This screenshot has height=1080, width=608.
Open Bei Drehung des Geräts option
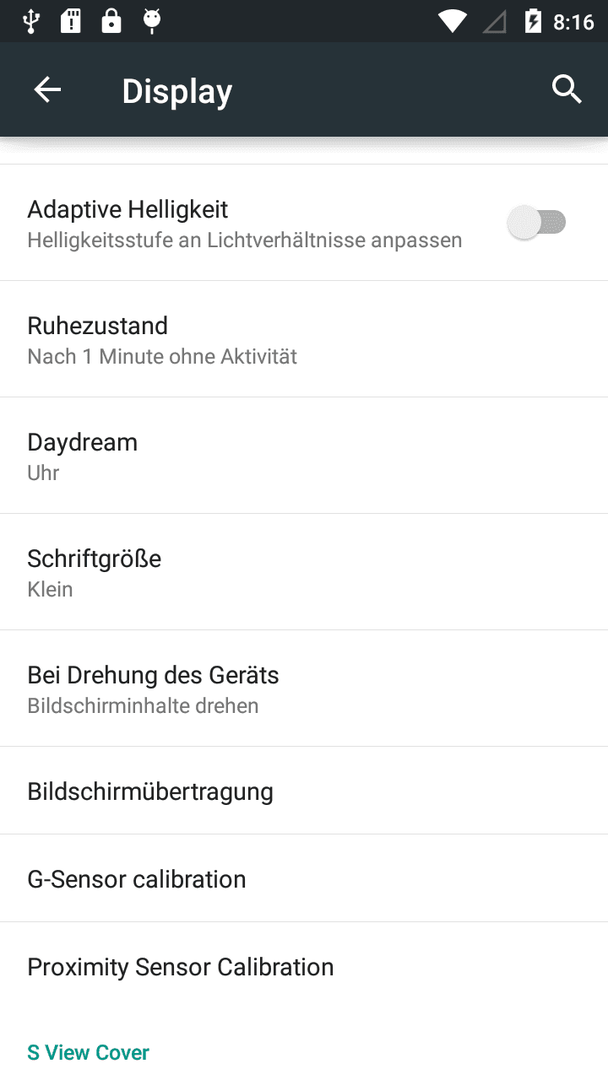pyautogui.click(x=304, y=688)
